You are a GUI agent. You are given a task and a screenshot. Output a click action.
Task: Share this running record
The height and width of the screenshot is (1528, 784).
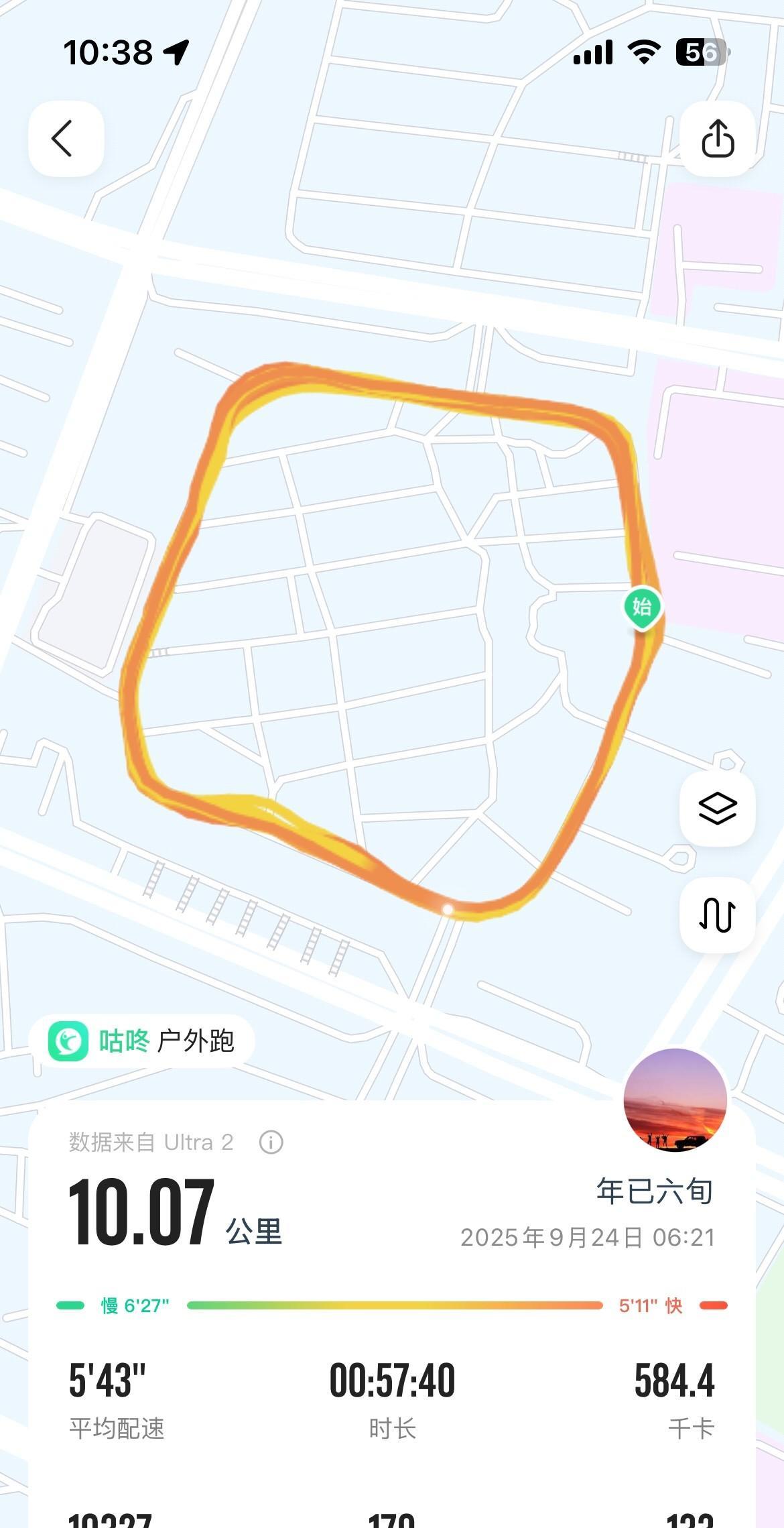tap(718, 139)
